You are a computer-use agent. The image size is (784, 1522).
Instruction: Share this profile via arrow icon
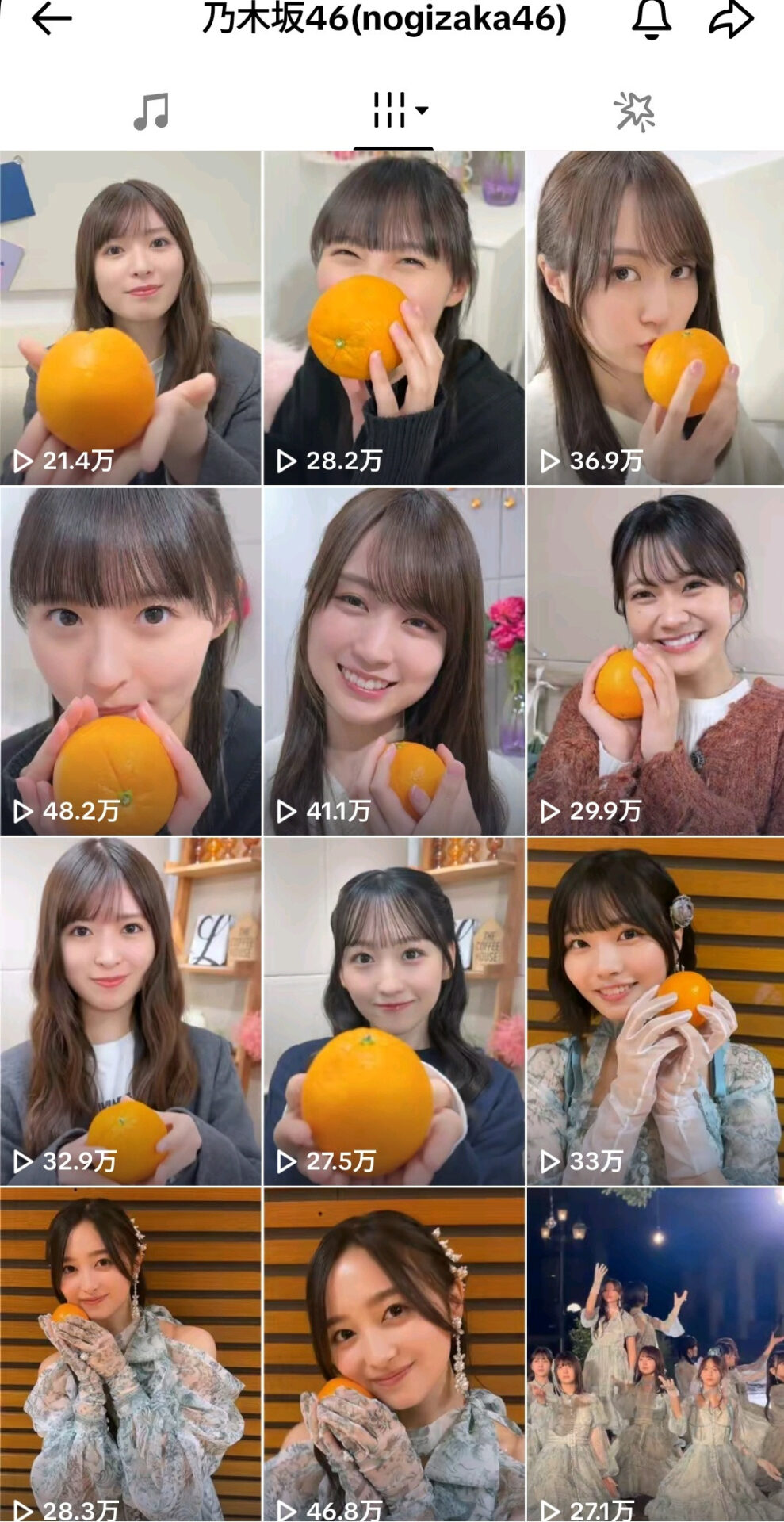tap(731, 19)
